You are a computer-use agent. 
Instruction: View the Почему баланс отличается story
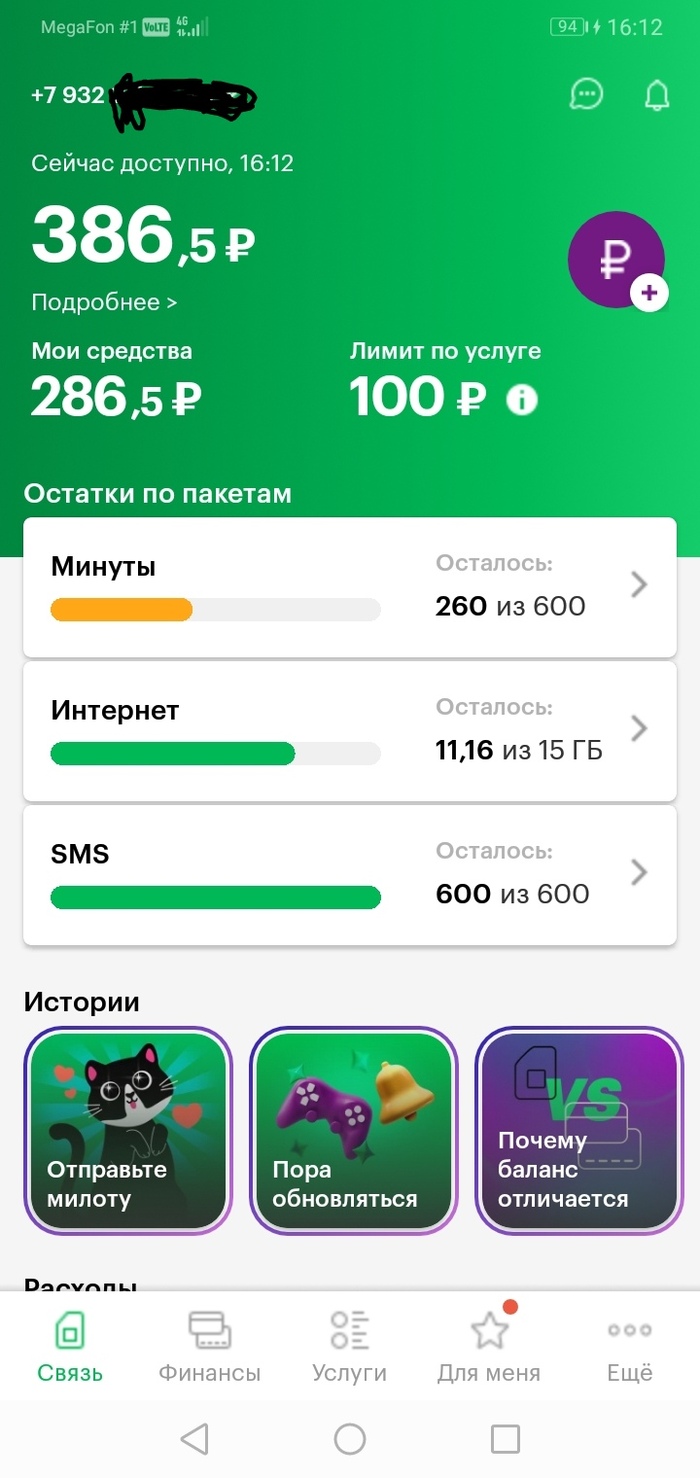579,1131
